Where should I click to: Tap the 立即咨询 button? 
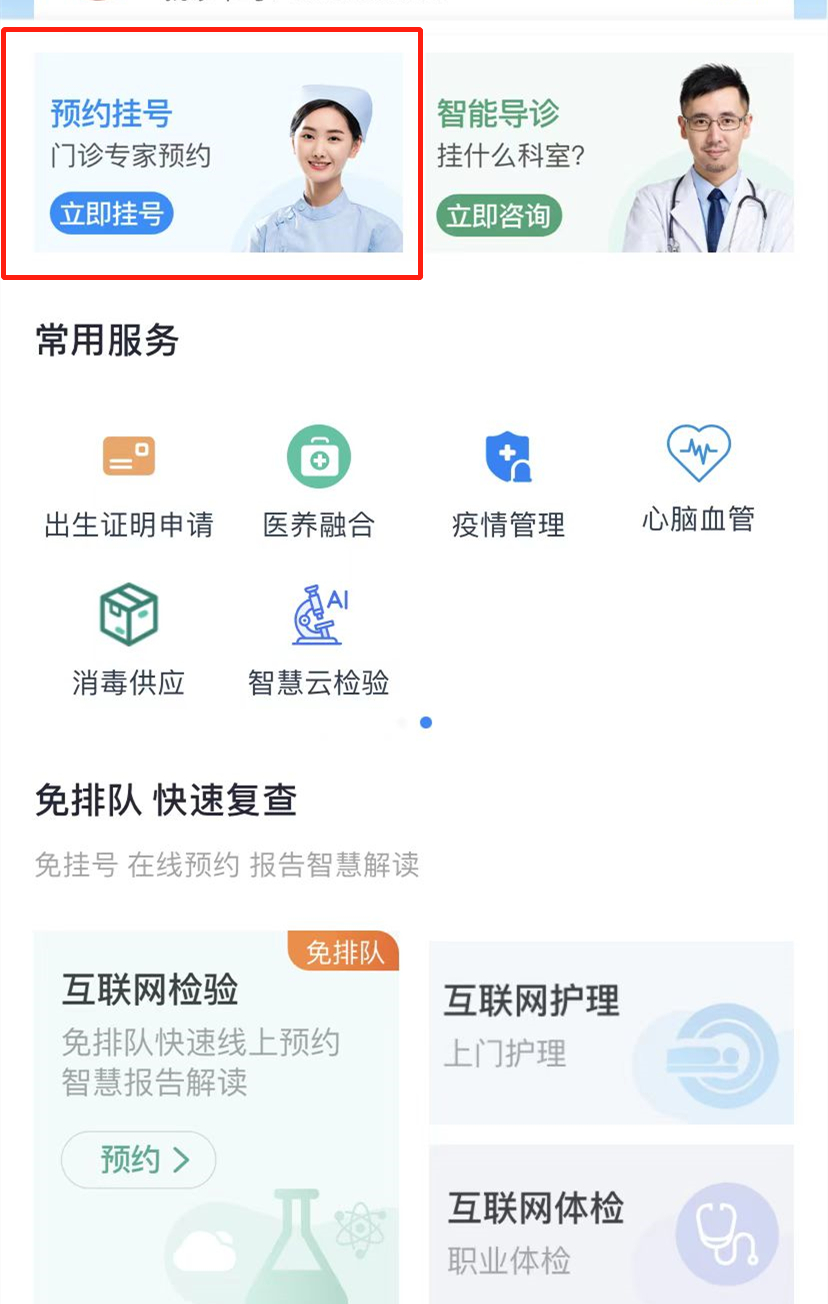click(x=498, y=216)
